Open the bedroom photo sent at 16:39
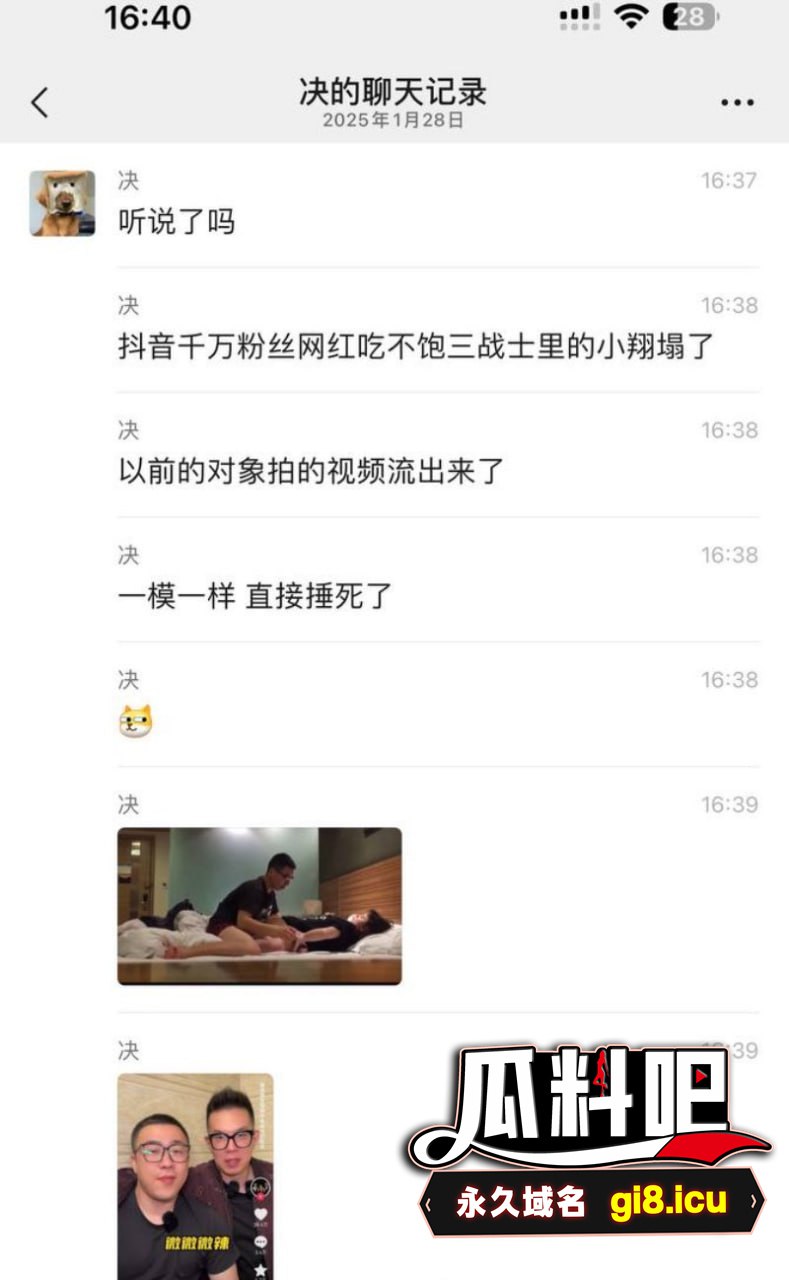Viewport: 789px width, 1280px height. 259,906
